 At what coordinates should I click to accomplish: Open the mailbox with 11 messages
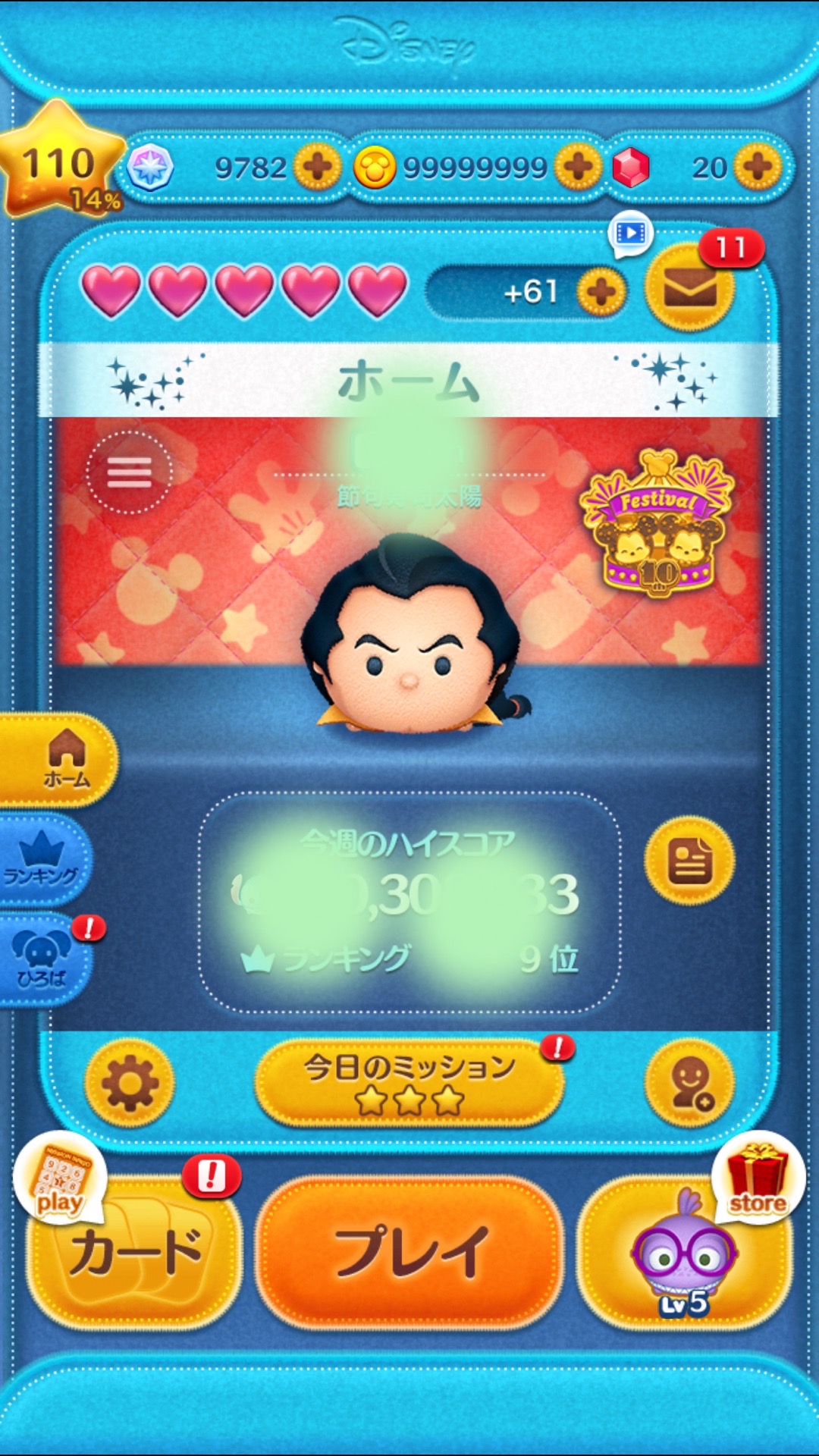click(689, 289)
